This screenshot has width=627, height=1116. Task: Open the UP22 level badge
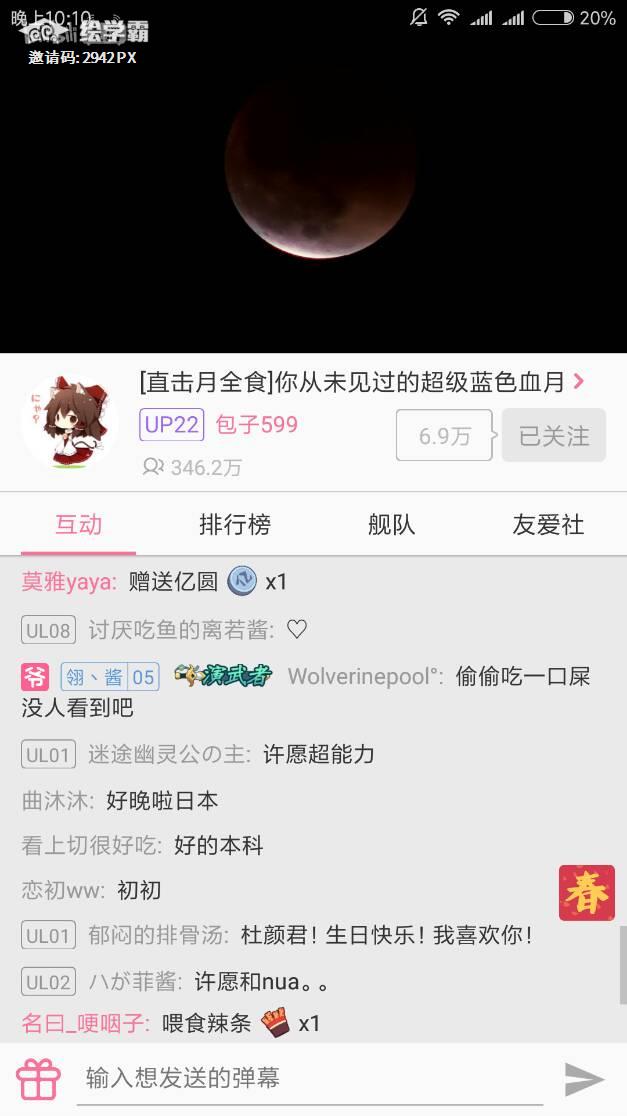pyautogui.click(x=171, y=425)
